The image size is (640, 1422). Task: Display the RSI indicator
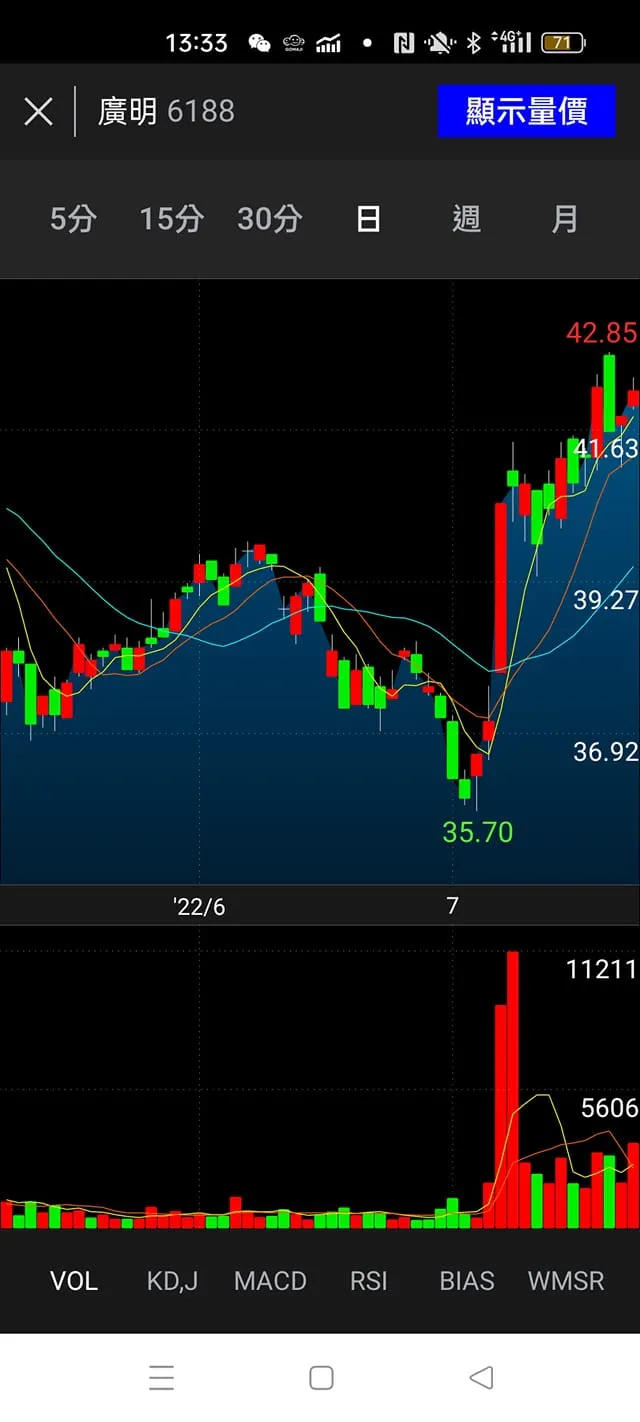coord(368,1281)
